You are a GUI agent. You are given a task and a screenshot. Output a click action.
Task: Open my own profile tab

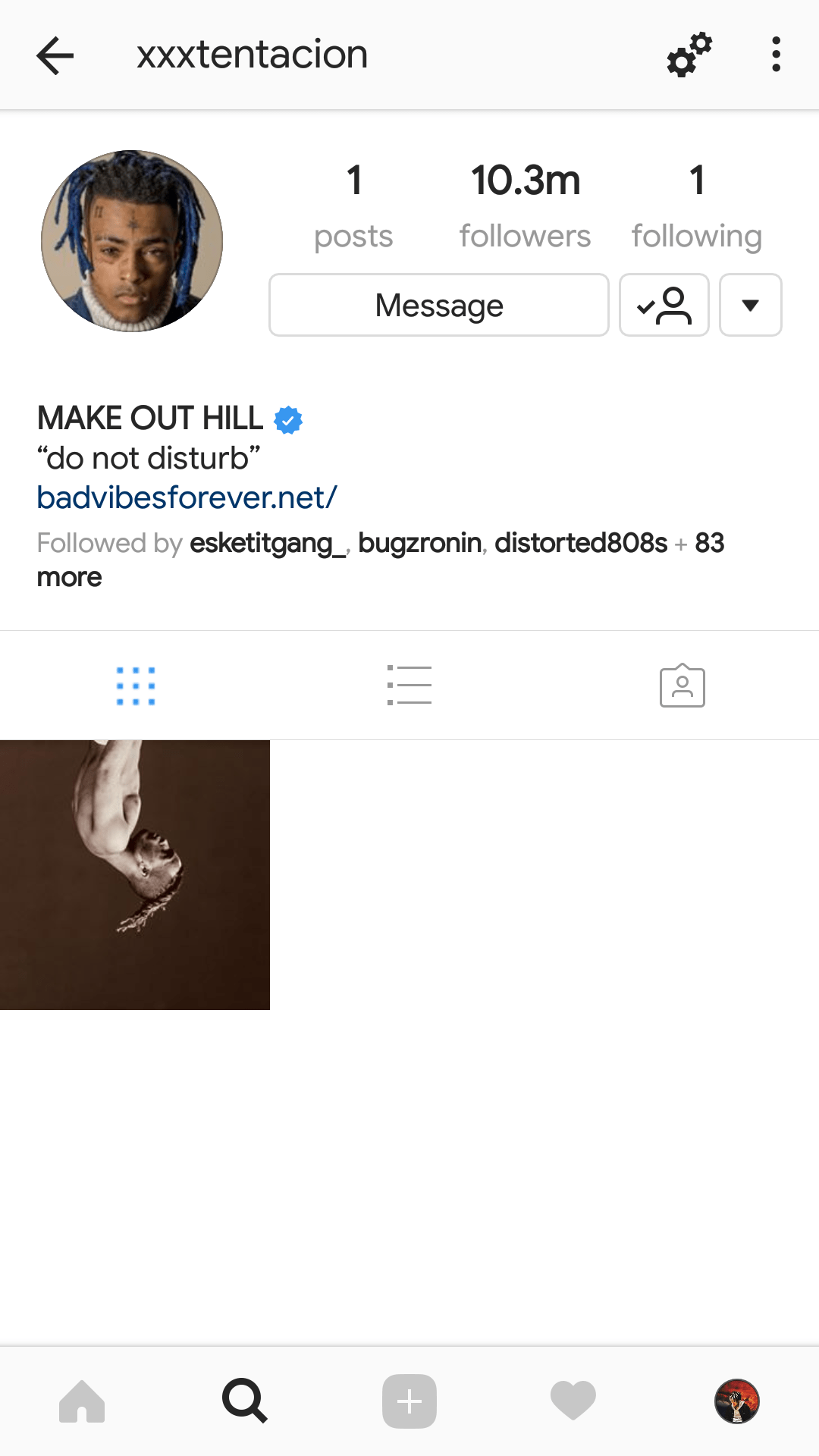tap(736, 1401)
